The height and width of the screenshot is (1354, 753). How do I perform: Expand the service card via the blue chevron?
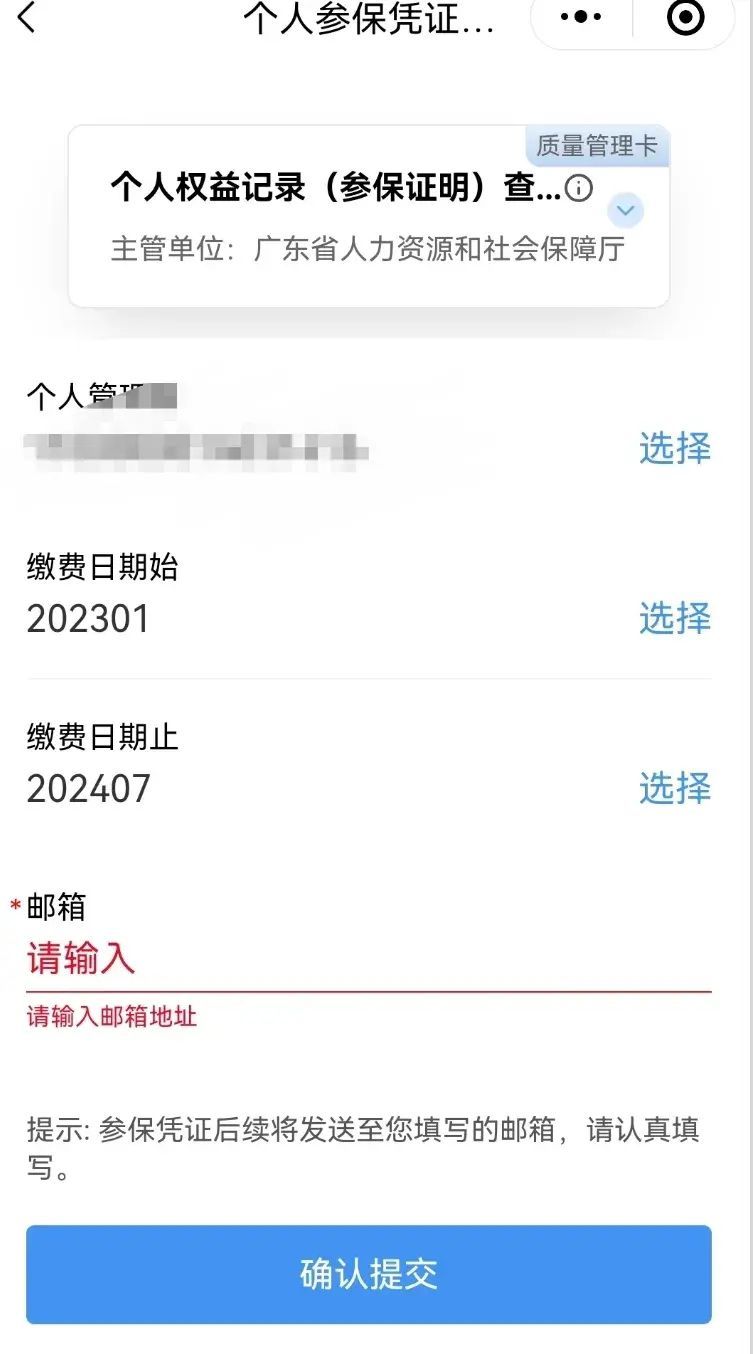pyautogui.click(x=624, y=211)
